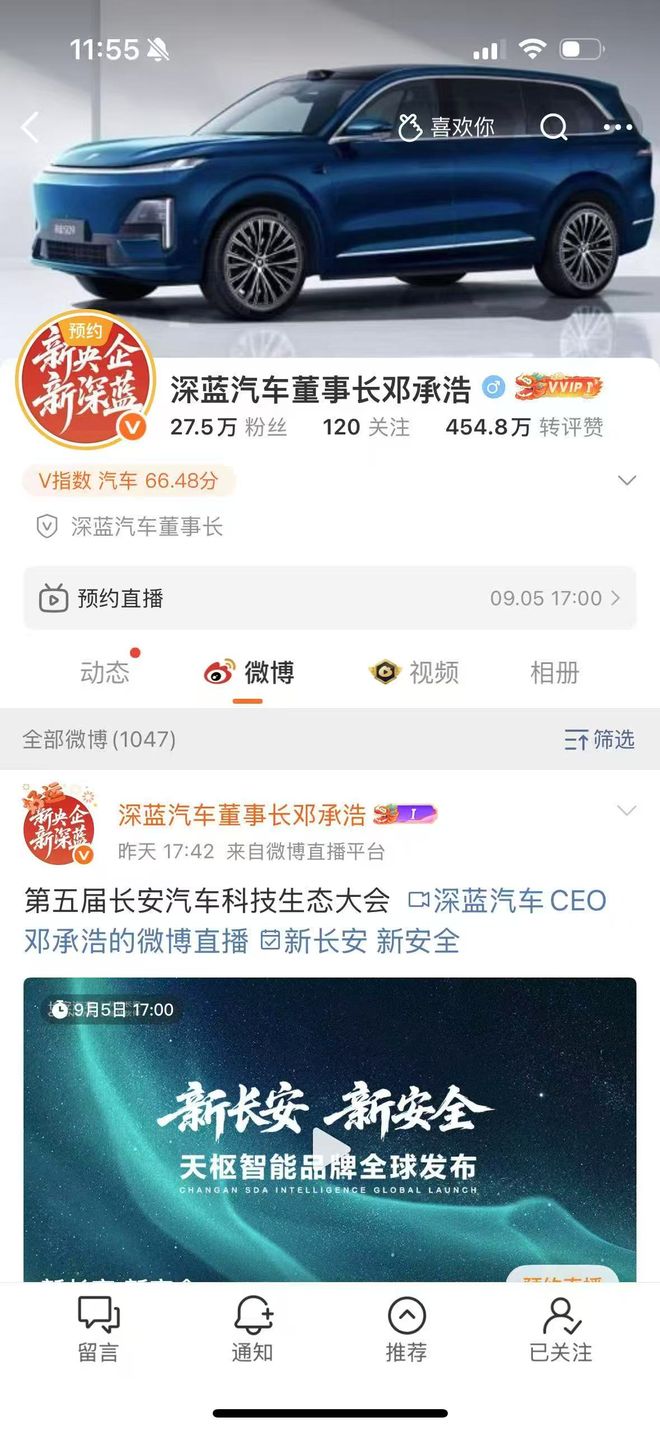Viewport: 660px width, 1431px height.
Task: Open the 预约直播 09.05 17:00 row
Action: coord(330,598)
